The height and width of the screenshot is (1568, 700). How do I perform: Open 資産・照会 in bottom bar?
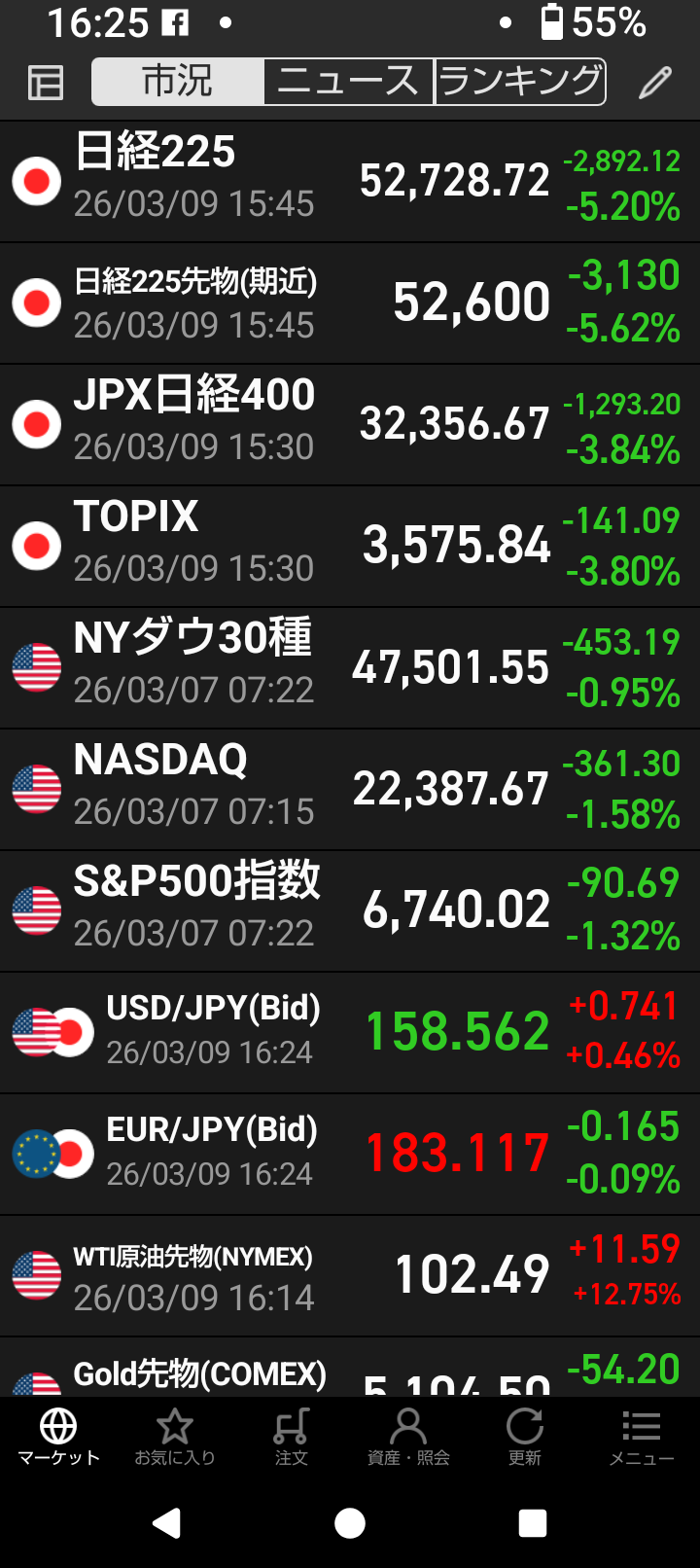(408, 1437)
